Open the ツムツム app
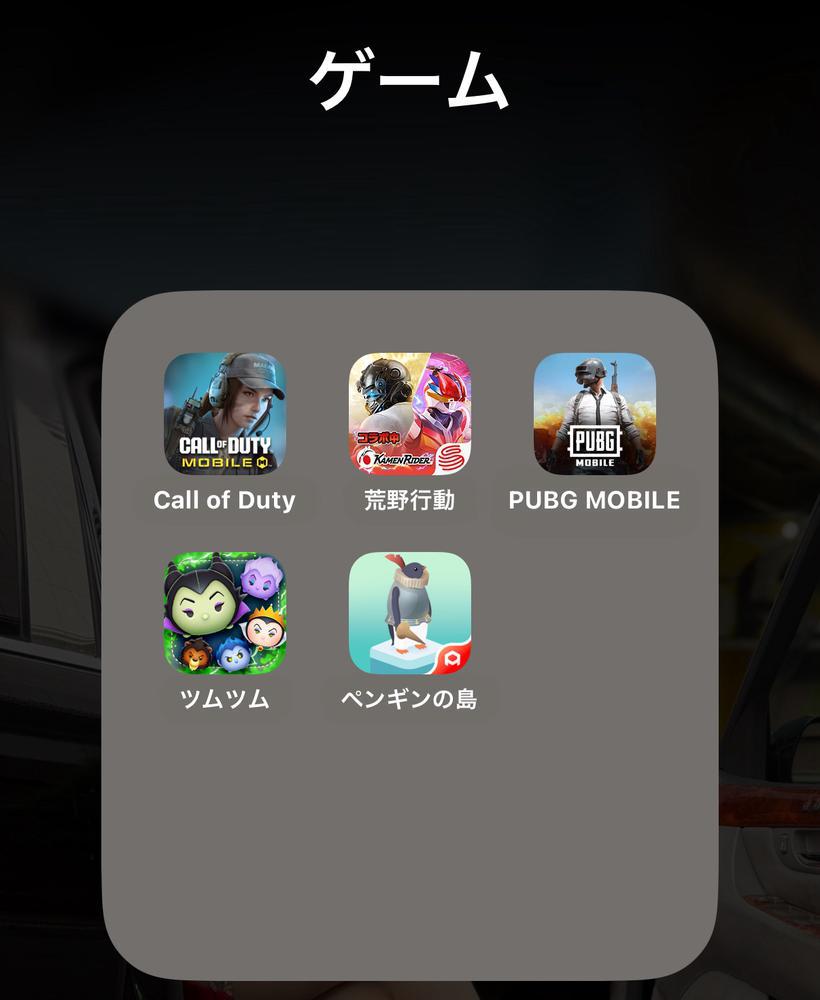Viewport: 820px width, 1000px height. pos(225,613)
